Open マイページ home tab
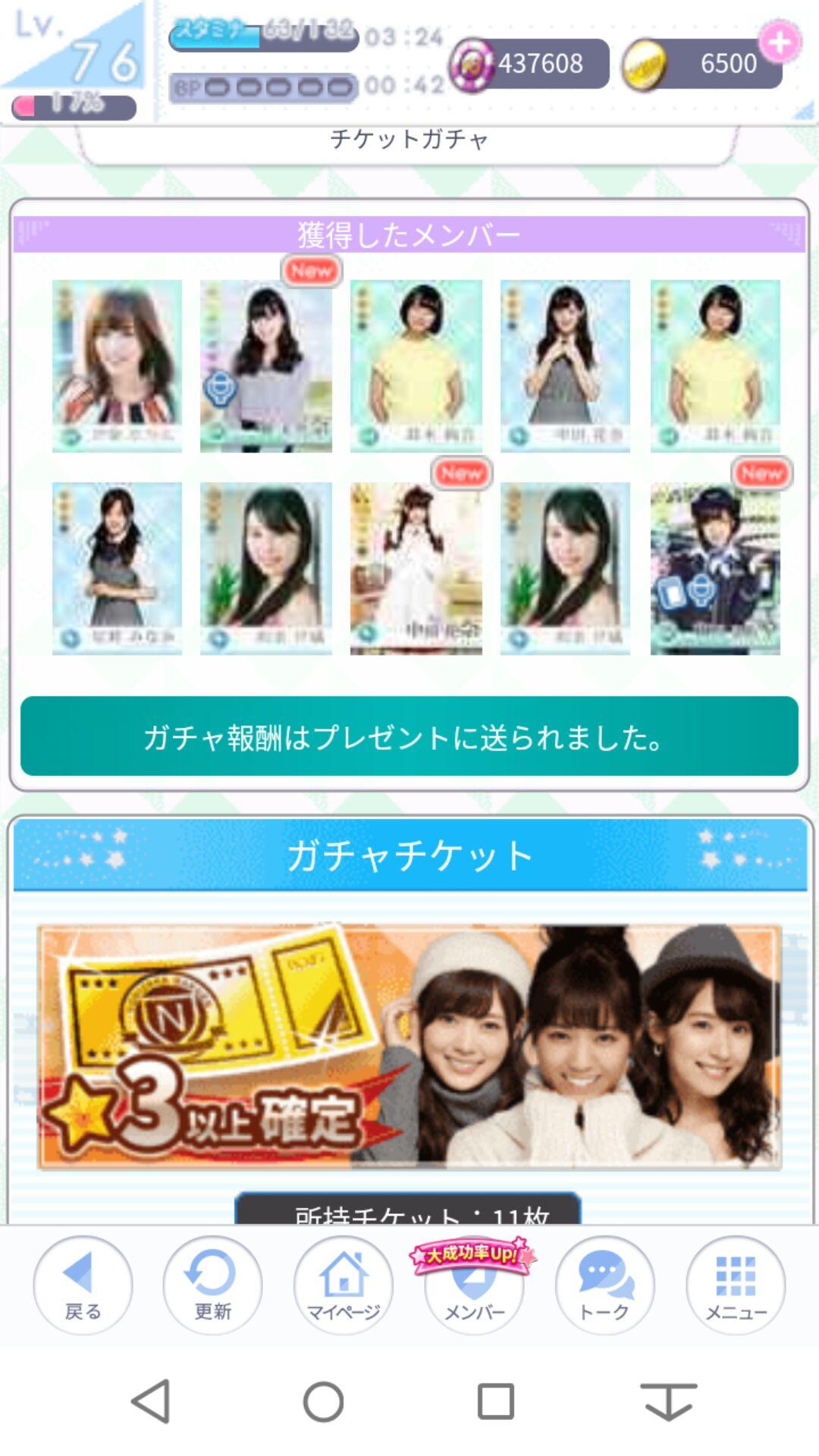819x1456 pixels. click(x=343, y=1285)
